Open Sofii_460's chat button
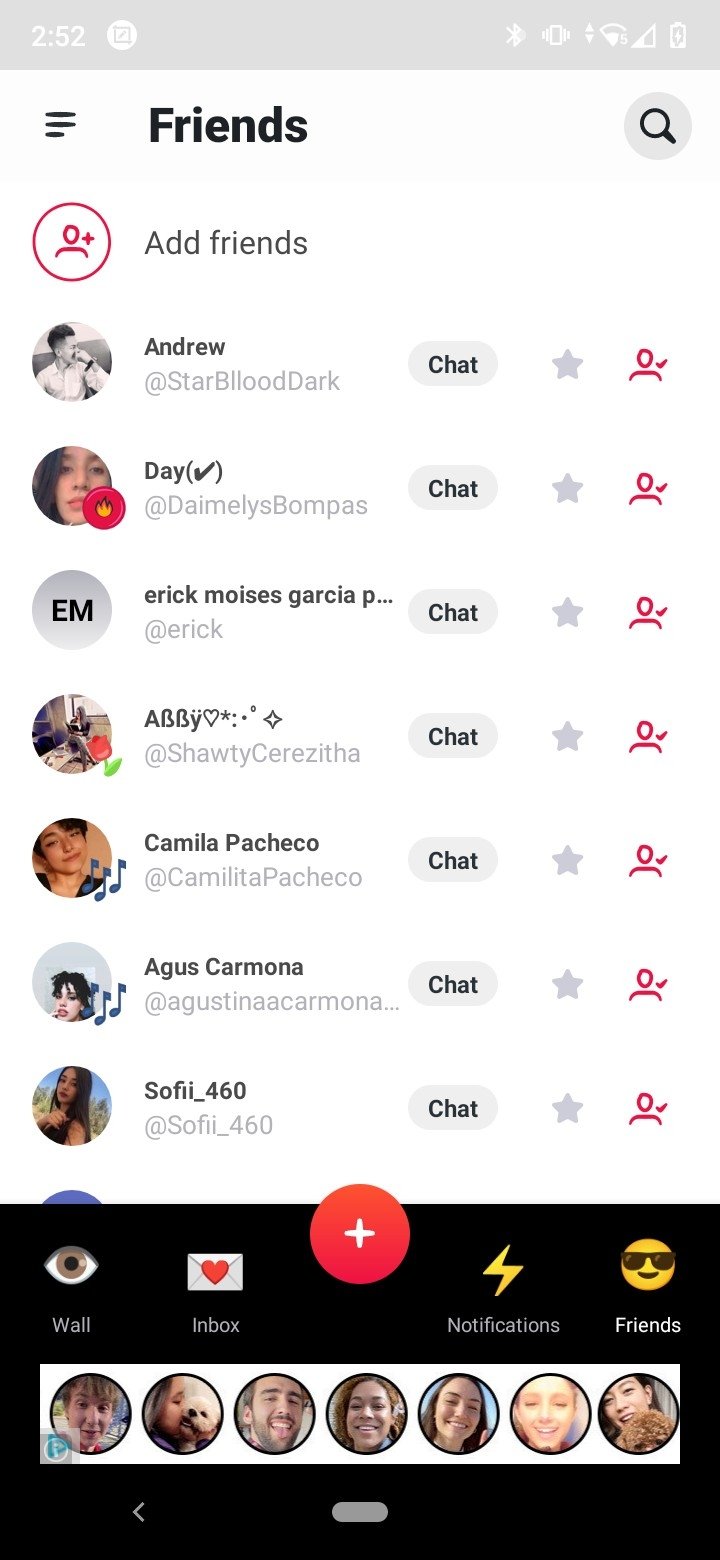720x1560 pixels. click(452, 1109)
